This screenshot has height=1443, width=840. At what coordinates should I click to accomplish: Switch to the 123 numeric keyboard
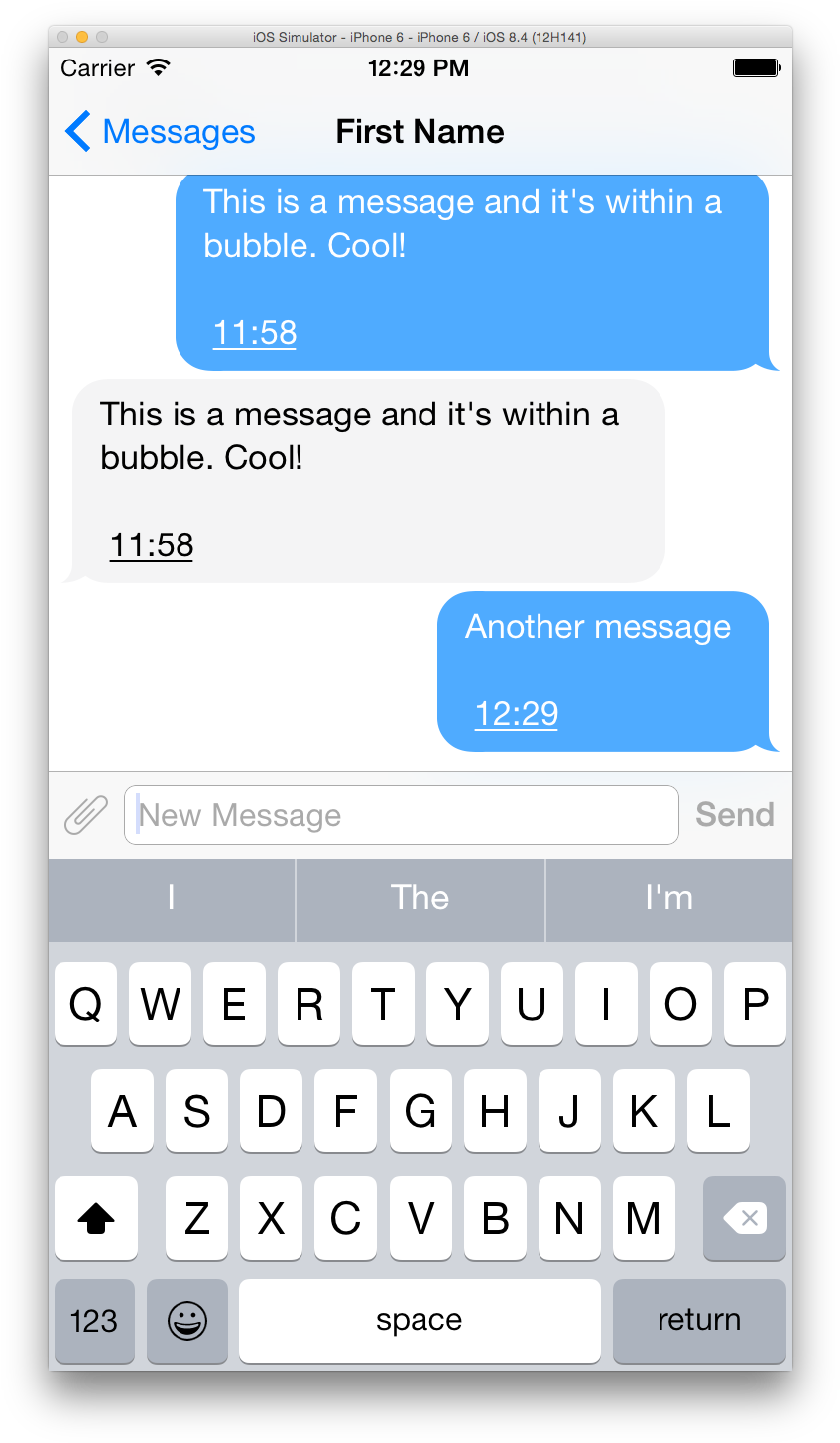[94, 1320]
